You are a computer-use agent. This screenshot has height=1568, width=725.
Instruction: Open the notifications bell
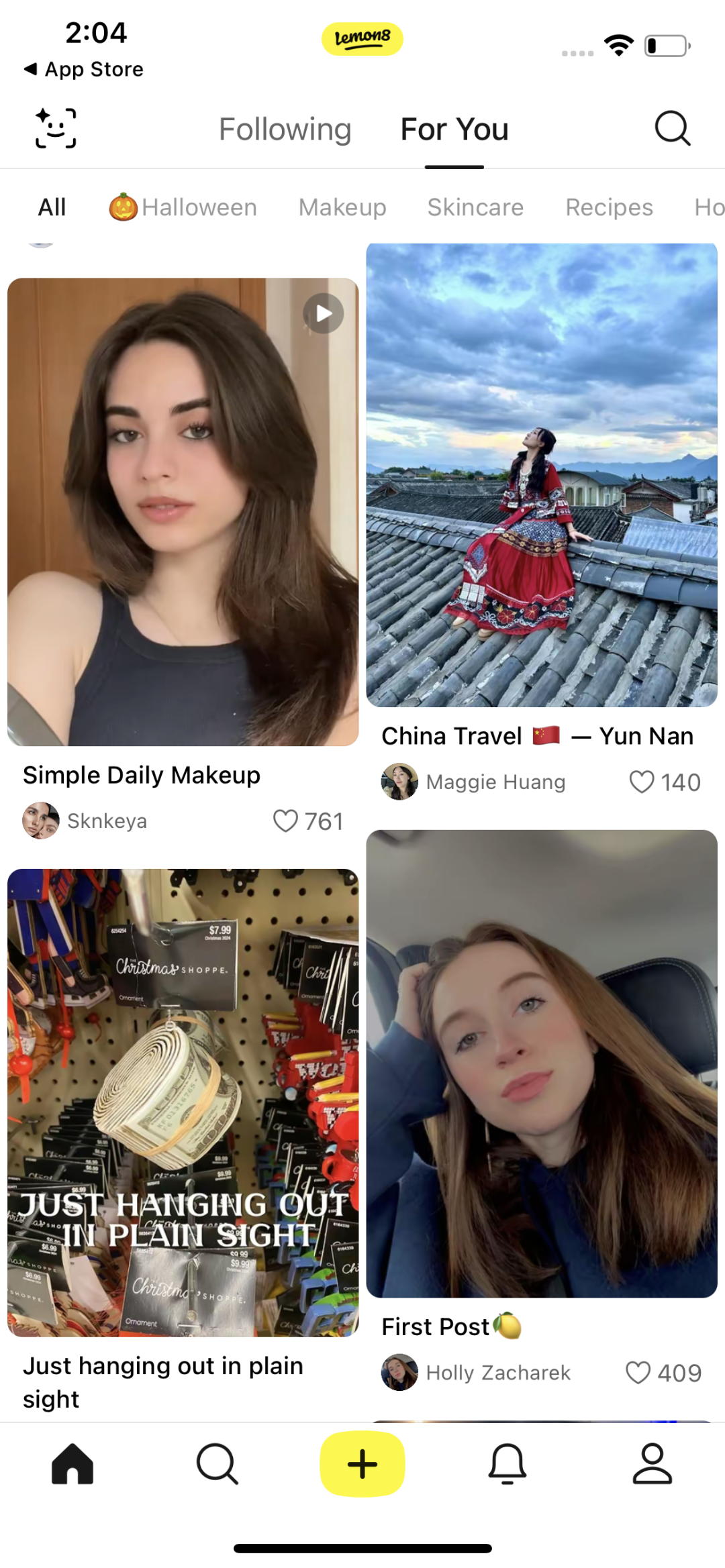click(x=507, y=1463)
